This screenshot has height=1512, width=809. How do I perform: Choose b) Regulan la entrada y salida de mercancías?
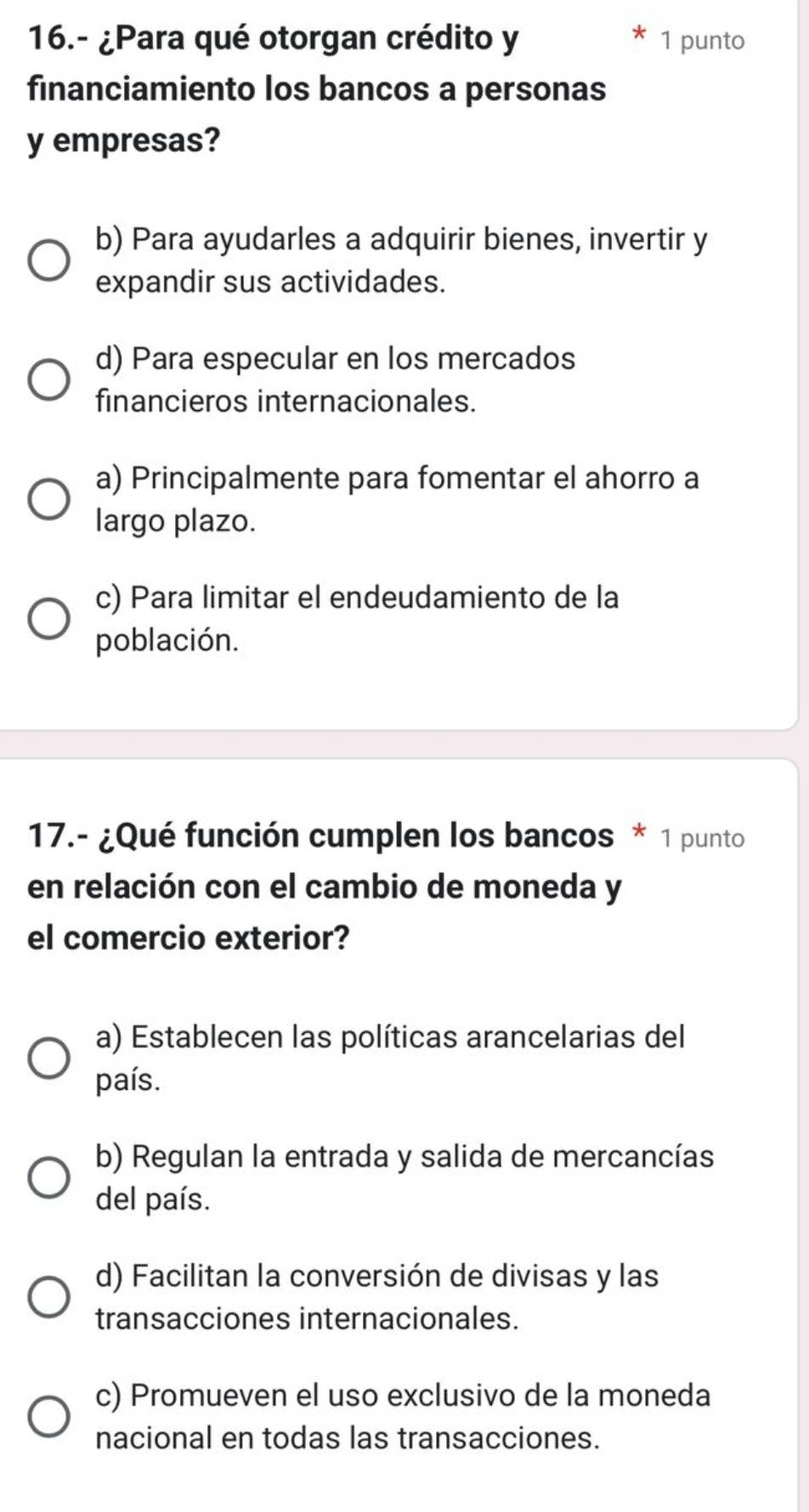(x=49, y=1178)
